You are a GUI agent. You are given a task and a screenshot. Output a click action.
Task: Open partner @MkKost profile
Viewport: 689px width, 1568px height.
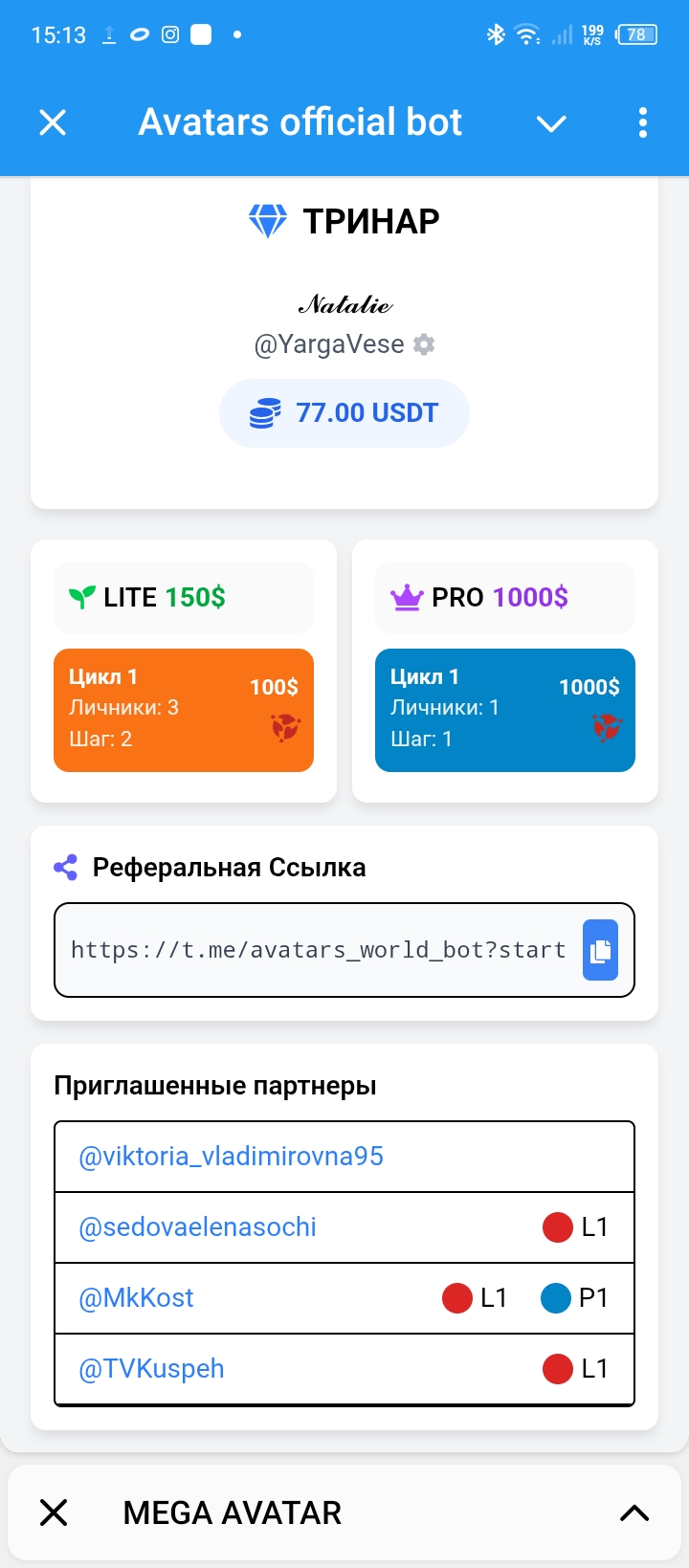point(137,1298)
